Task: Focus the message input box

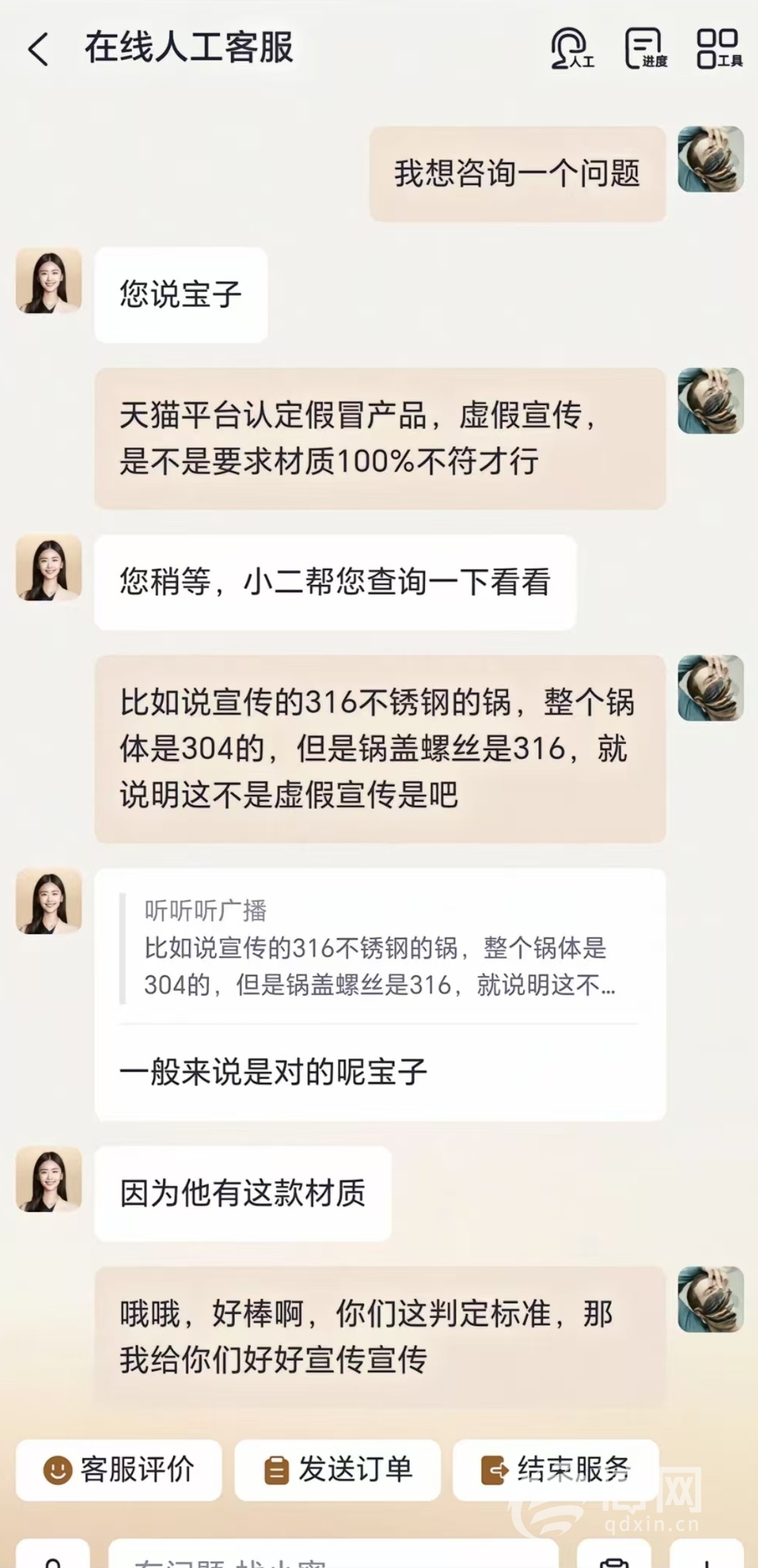Action: [x=332, y=1557]
